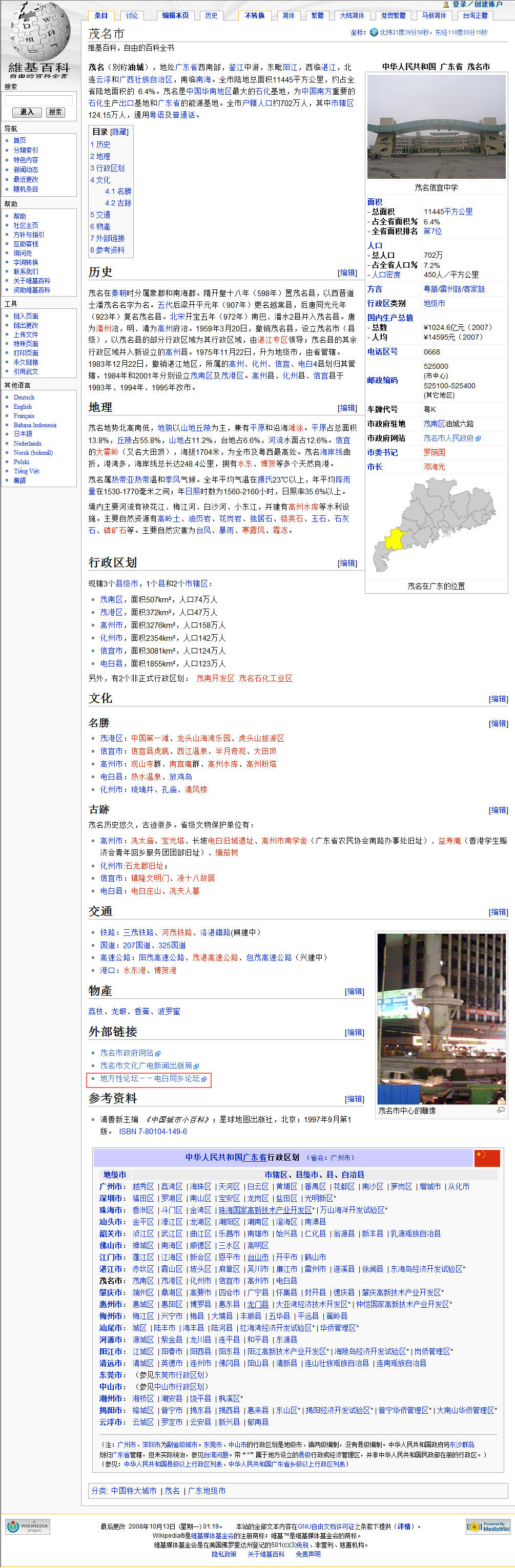The height and width of the screenshot is (1568, 515).
Task: Switch to the 编辑本页 tab
Action: 175,15
